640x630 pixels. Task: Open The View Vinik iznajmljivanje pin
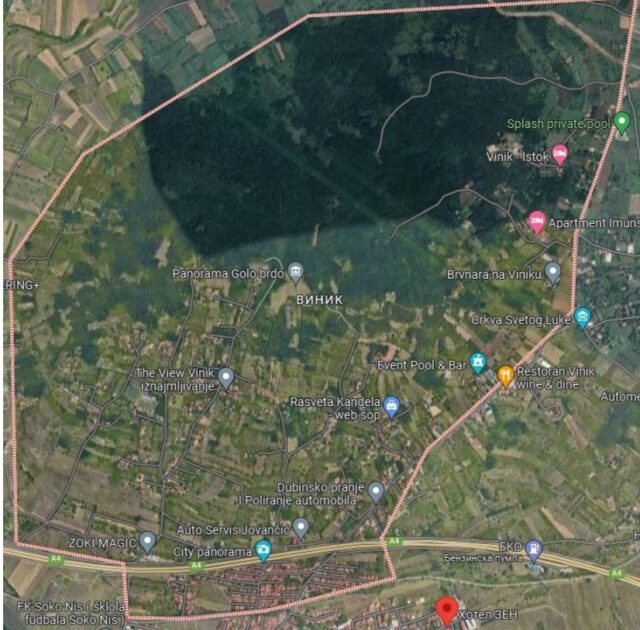[x=226, y=377]
